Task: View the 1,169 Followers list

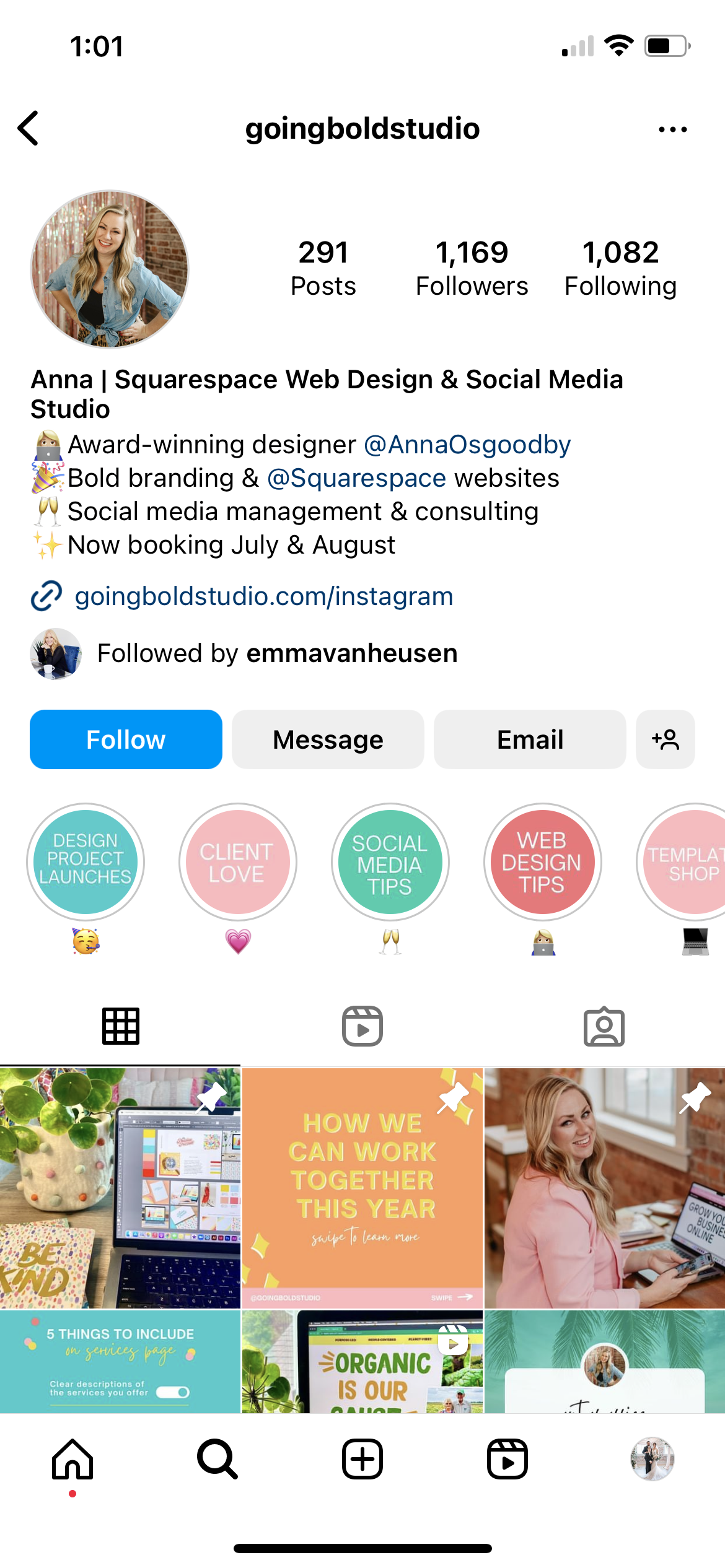Action: point(472,269)
